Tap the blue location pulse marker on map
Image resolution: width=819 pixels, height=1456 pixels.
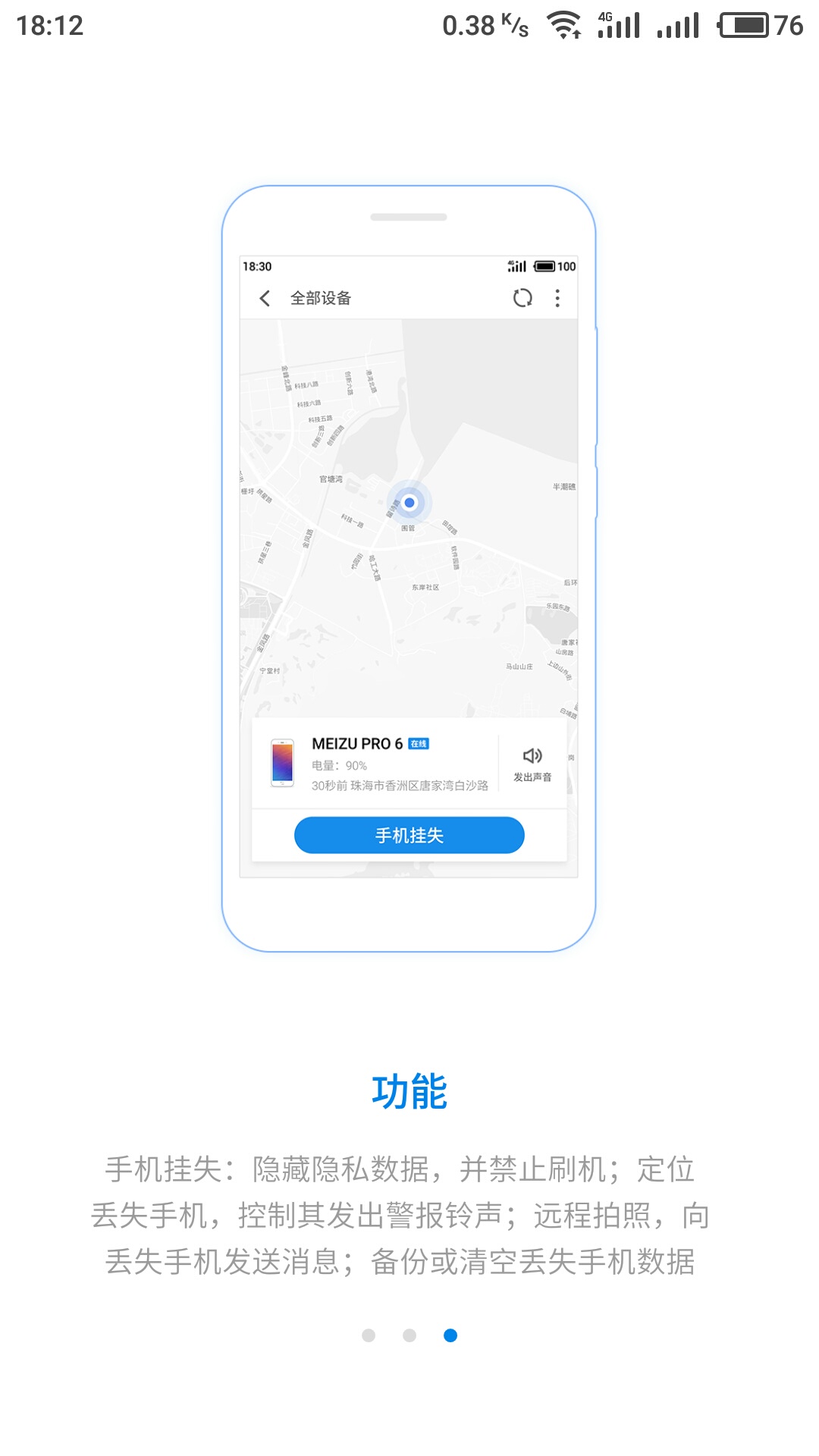409,501
